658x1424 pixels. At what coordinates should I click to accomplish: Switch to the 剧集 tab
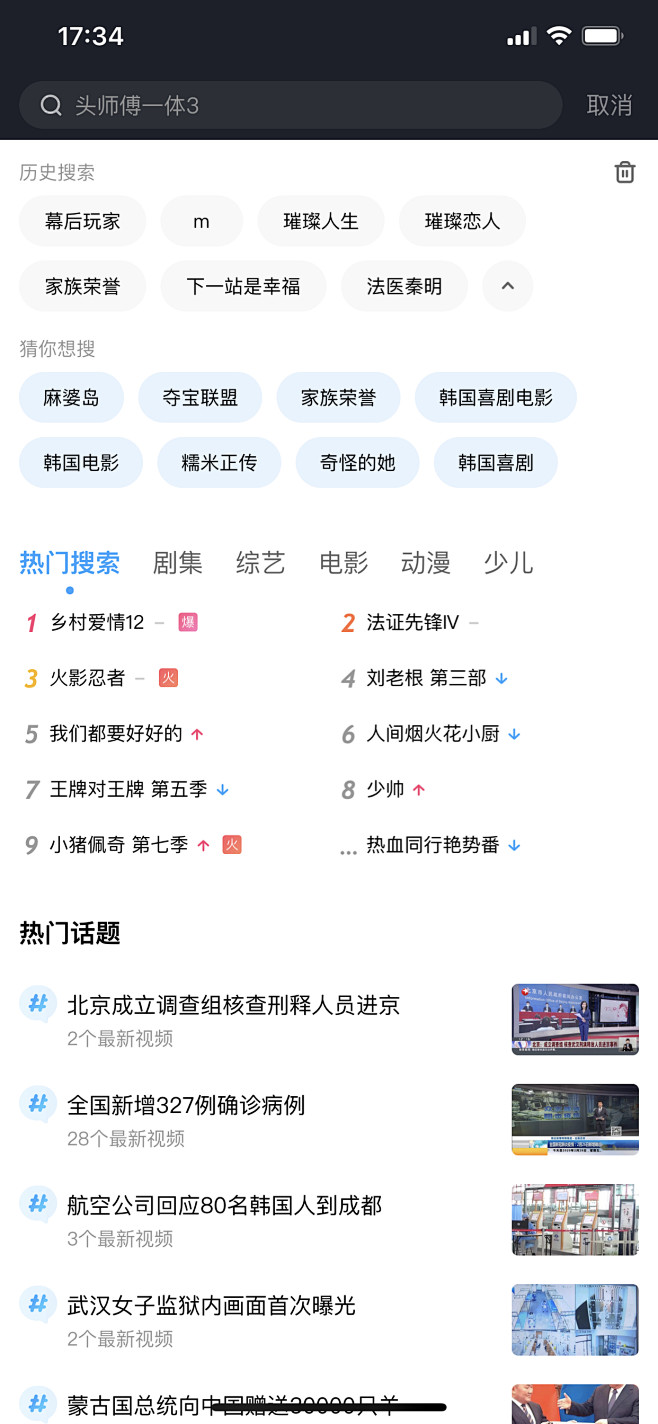coord(178,563)
